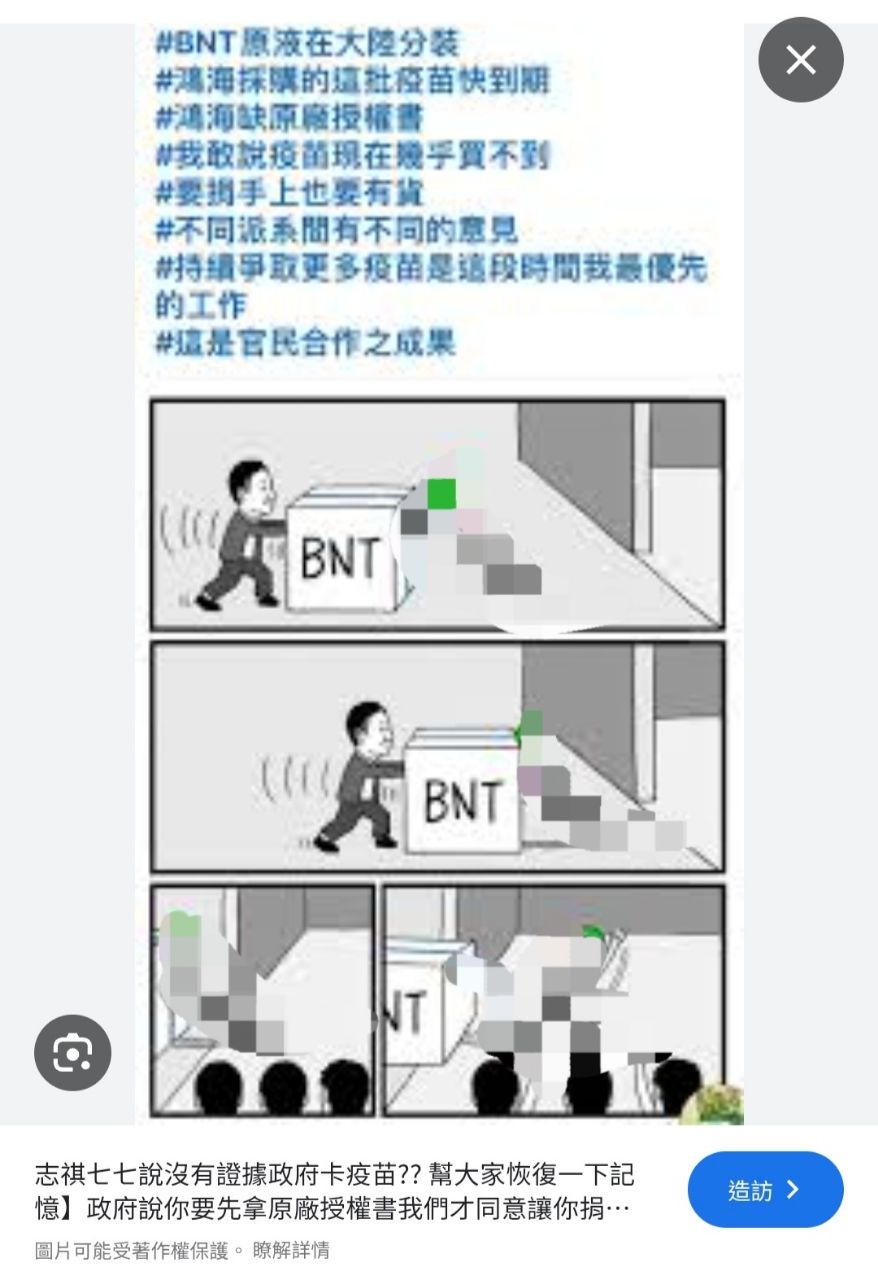Search this image with Google Lens
This screenshot has height=1280, width=878.
pyautogui.click(x=73, y=1052)
